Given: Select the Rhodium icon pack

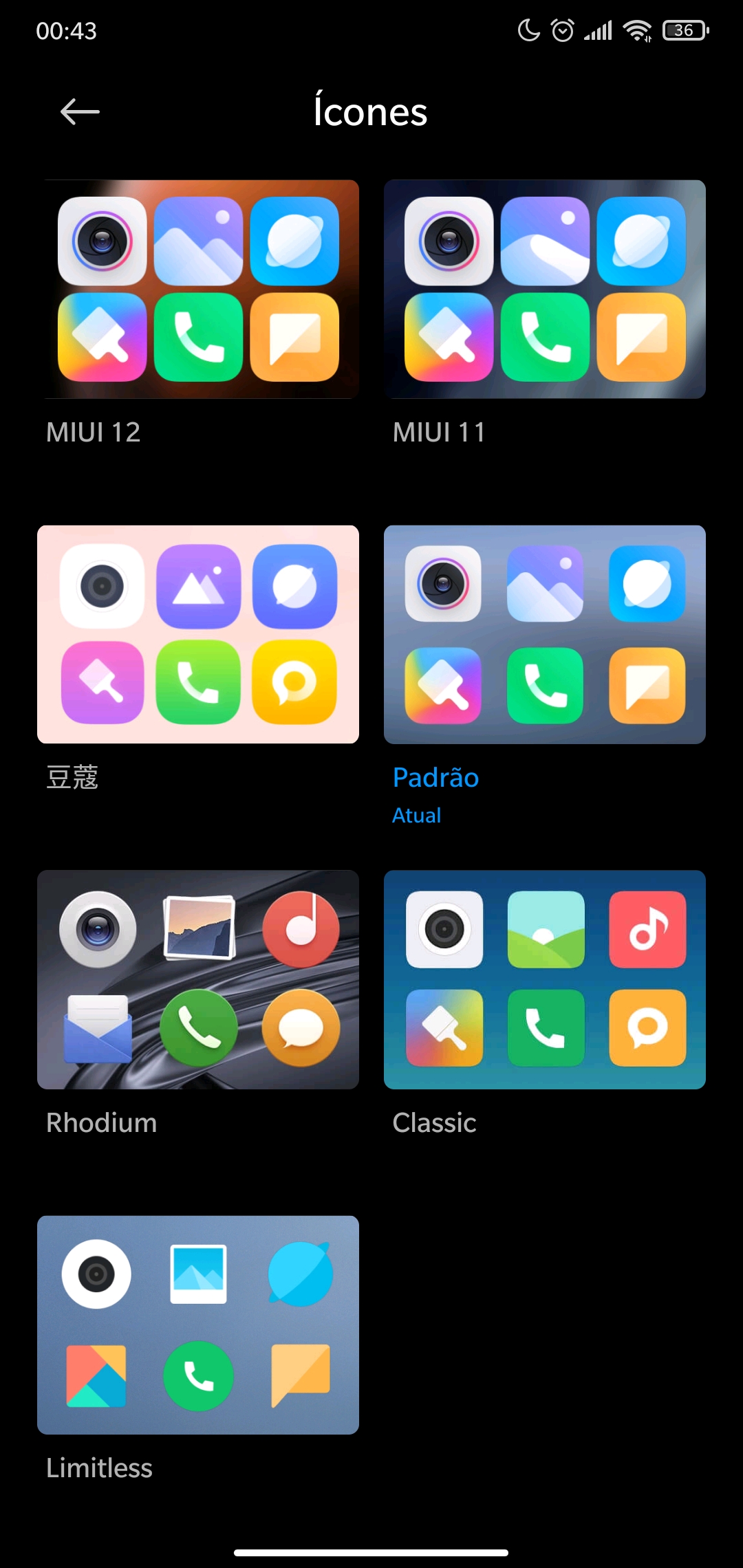Looking at the screenshot, I should click(198, 979).
